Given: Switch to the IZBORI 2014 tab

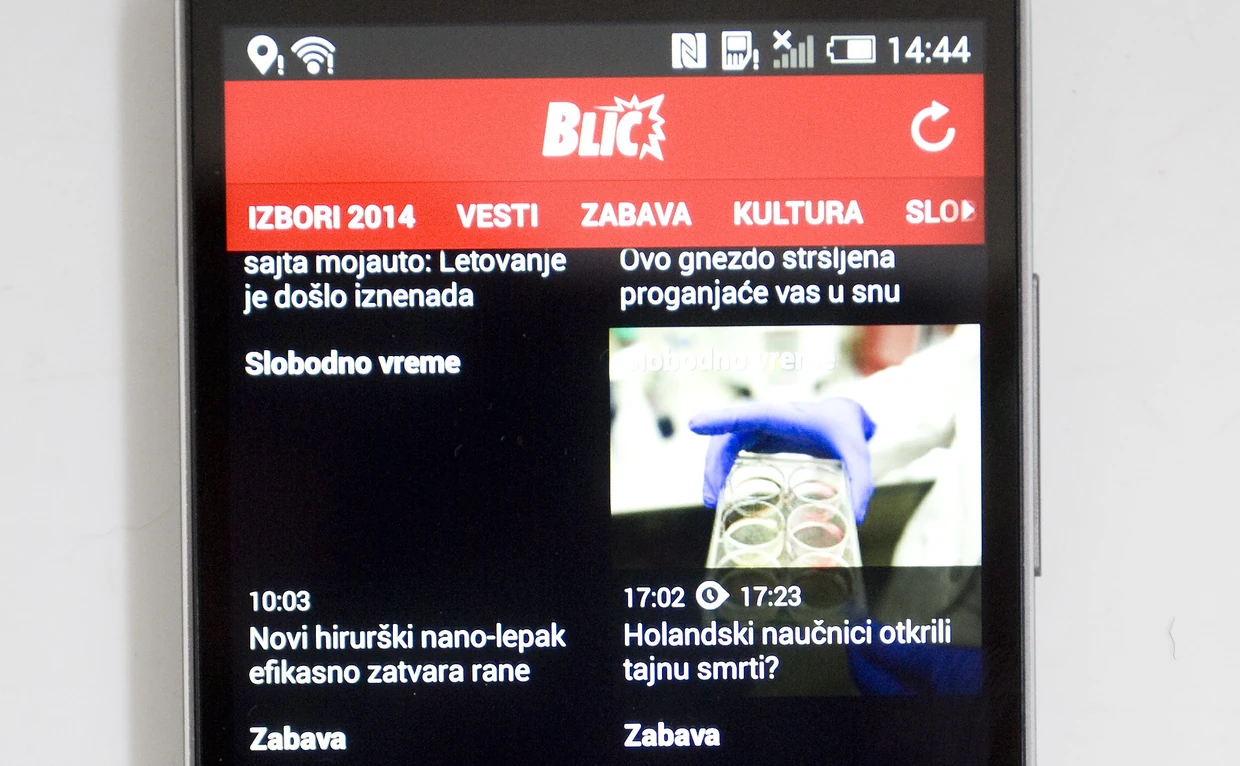Looking at the screenshot, I should click(331, 216).
